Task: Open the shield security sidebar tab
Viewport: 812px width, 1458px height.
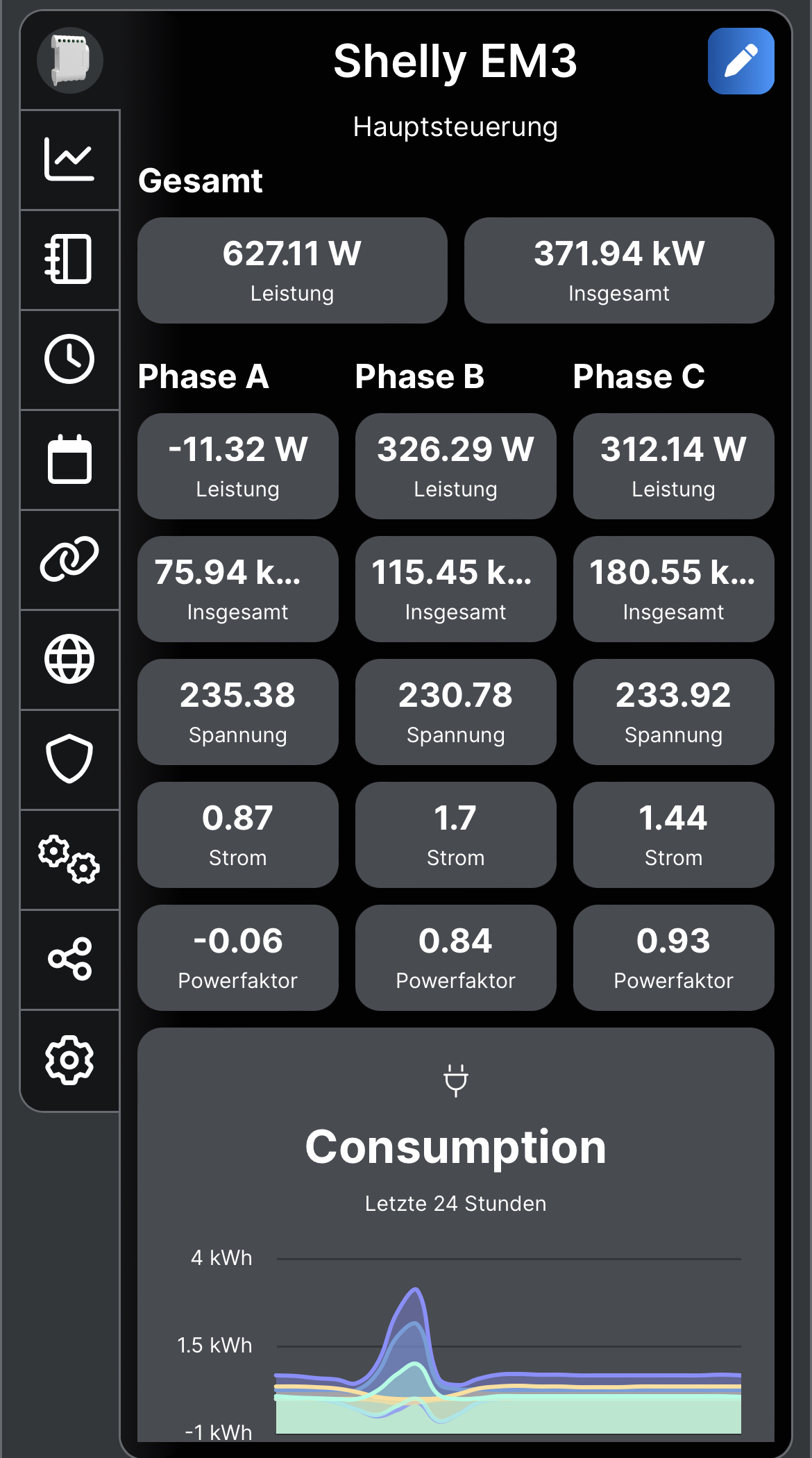Action: (69, 759)
